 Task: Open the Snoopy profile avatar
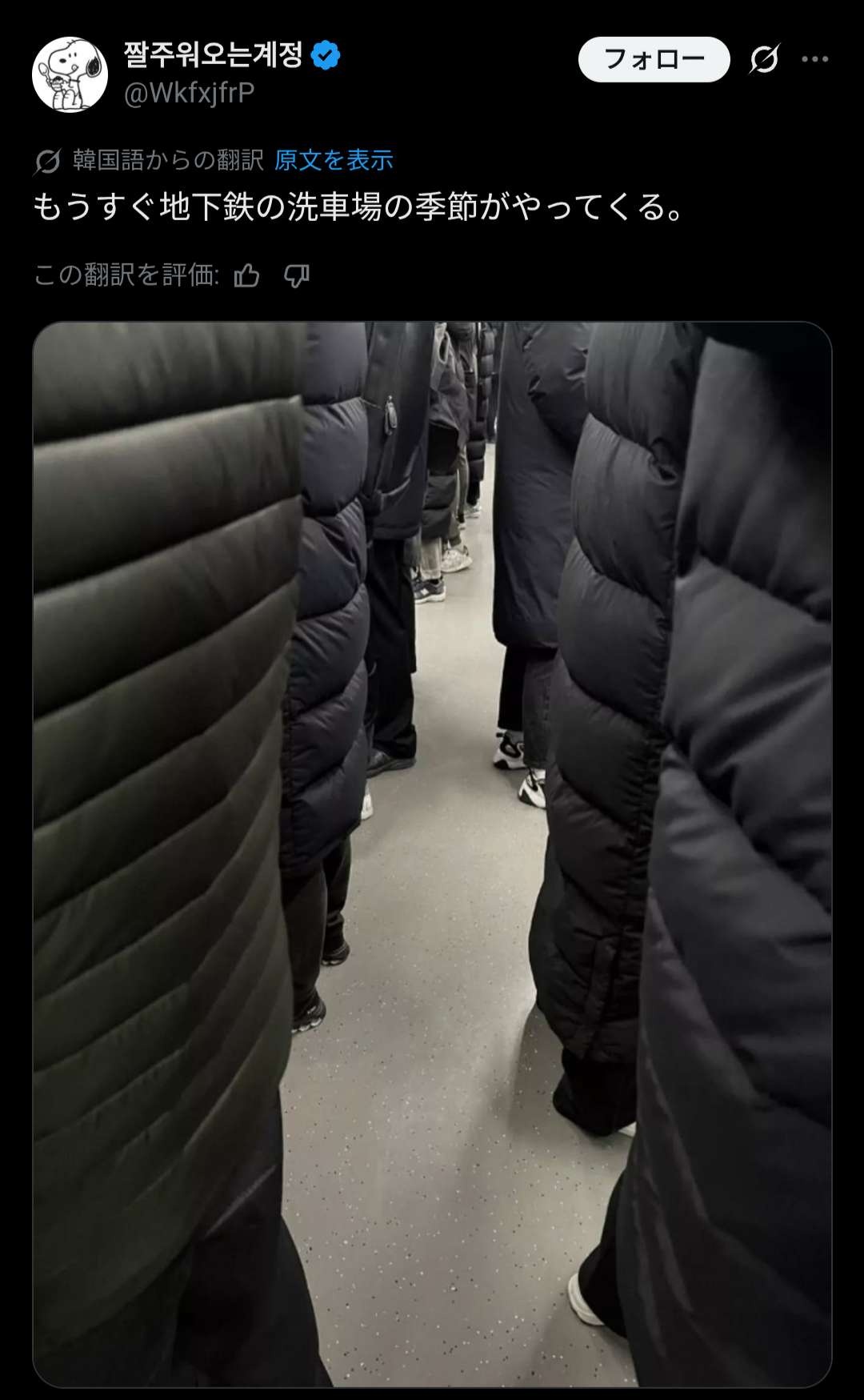coord(70,74)
